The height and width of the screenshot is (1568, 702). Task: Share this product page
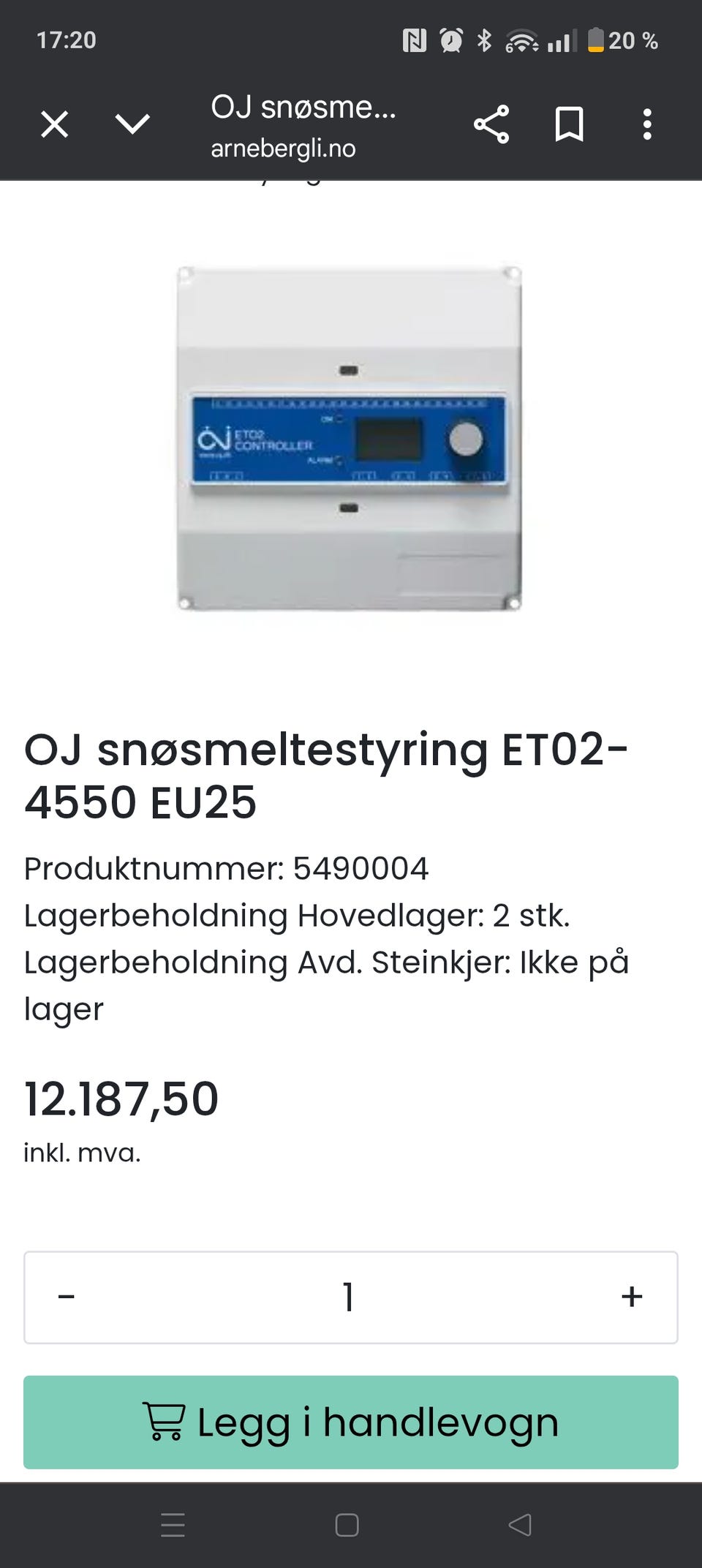(491, 124)
